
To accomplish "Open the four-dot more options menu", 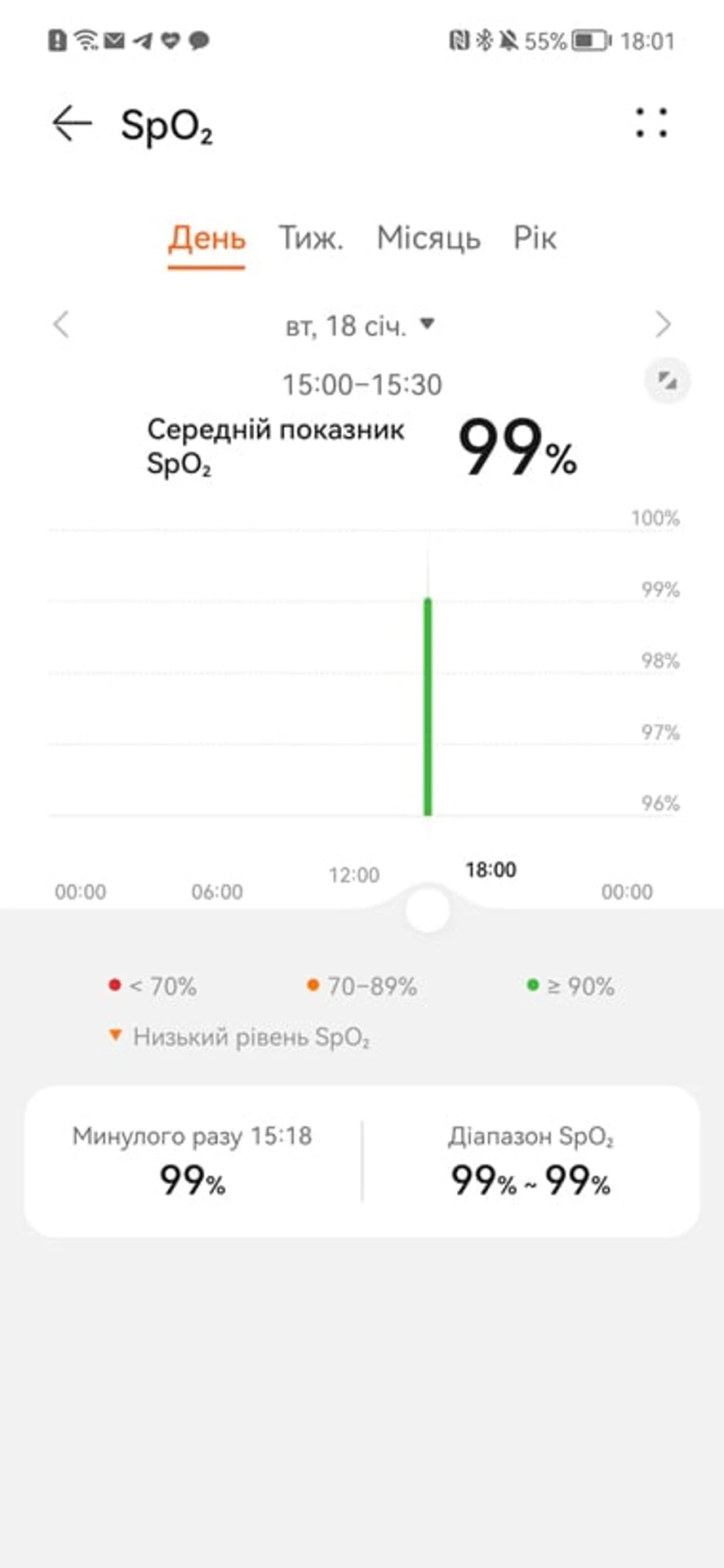I will [651, 123].
